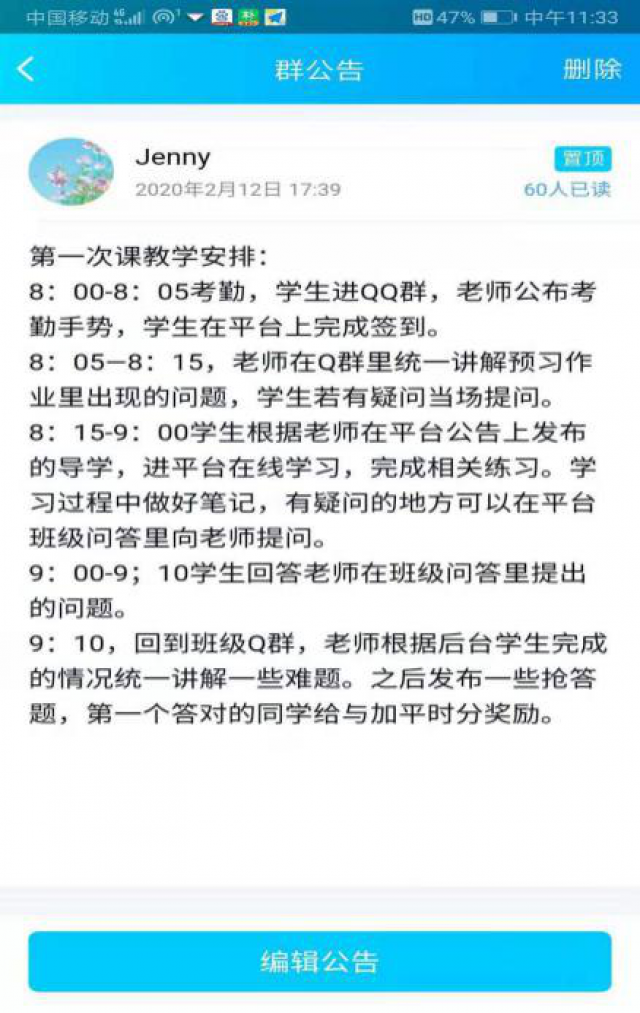Open Jenny's profile avatar
Viewport: 640px width, 1013px height.
71,172
